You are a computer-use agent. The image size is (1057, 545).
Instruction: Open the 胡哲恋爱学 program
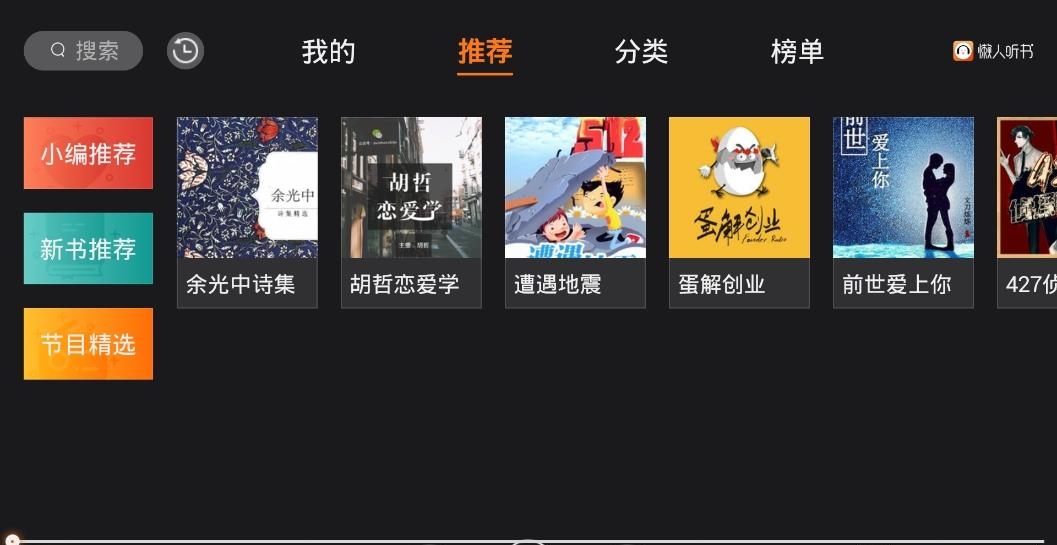coord(411,211)
